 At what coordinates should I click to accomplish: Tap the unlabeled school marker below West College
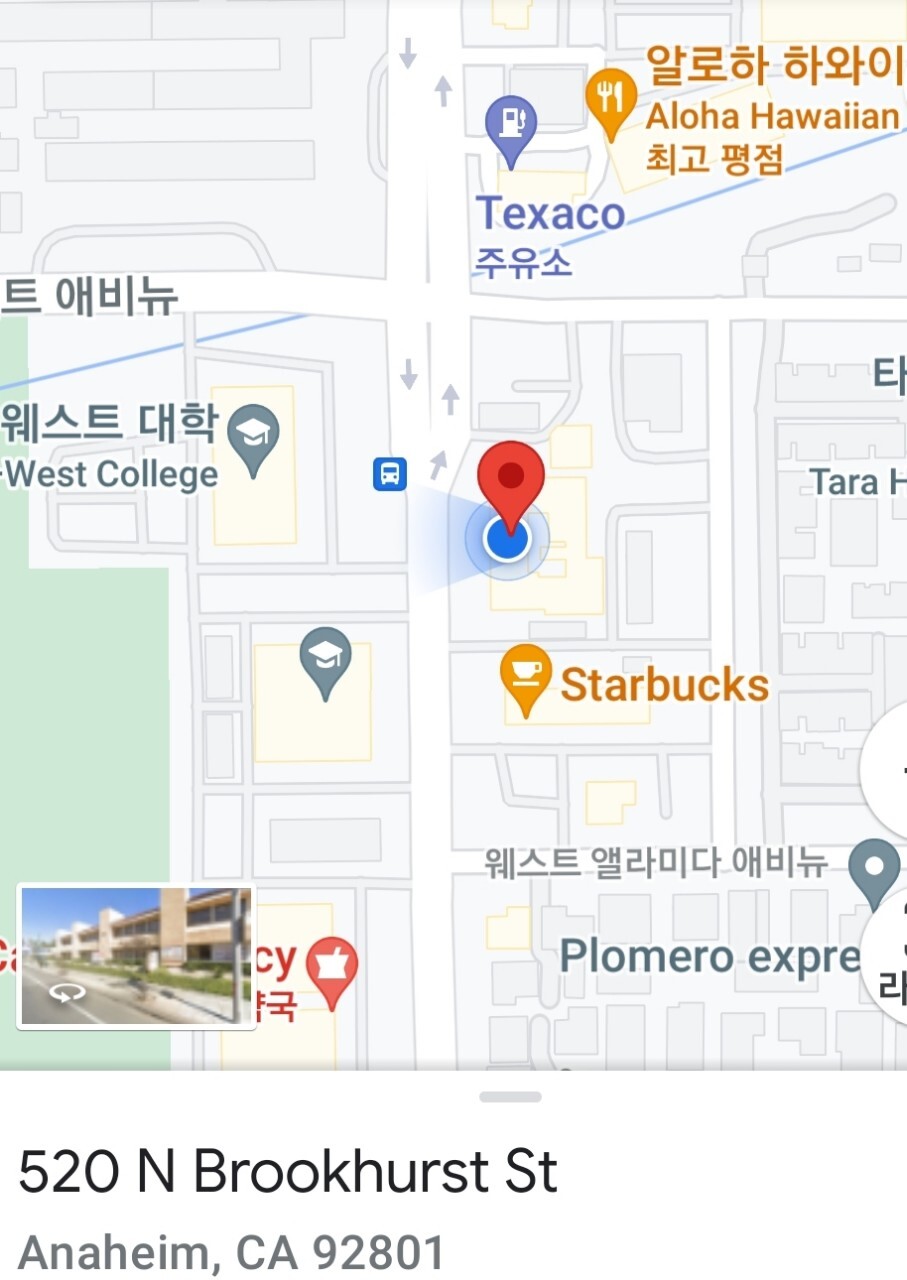click(325, 658)
